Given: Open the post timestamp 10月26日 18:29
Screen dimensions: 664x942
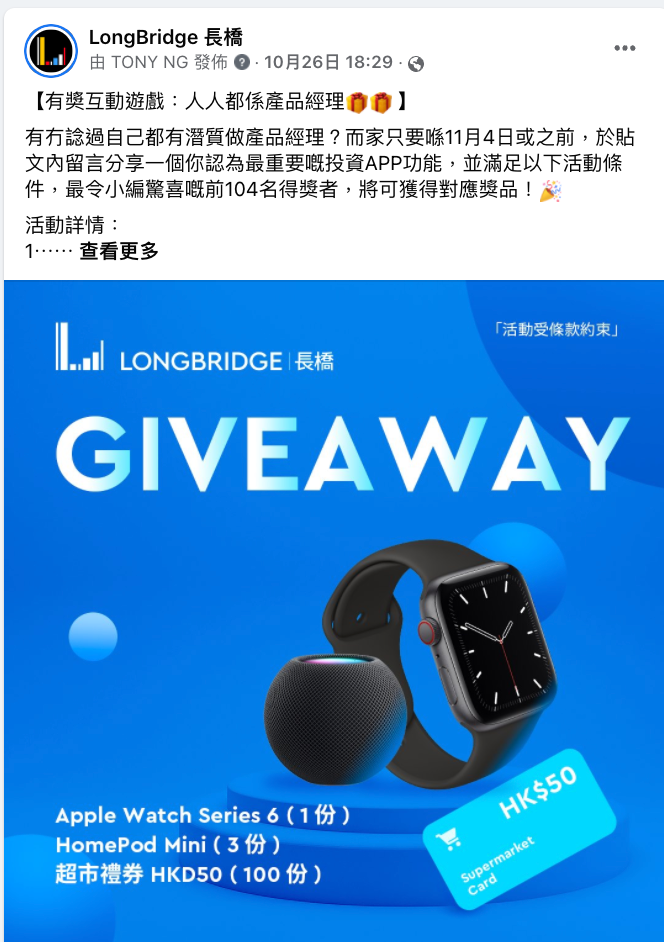Looking at the screenshot, I should pos(328,62).
